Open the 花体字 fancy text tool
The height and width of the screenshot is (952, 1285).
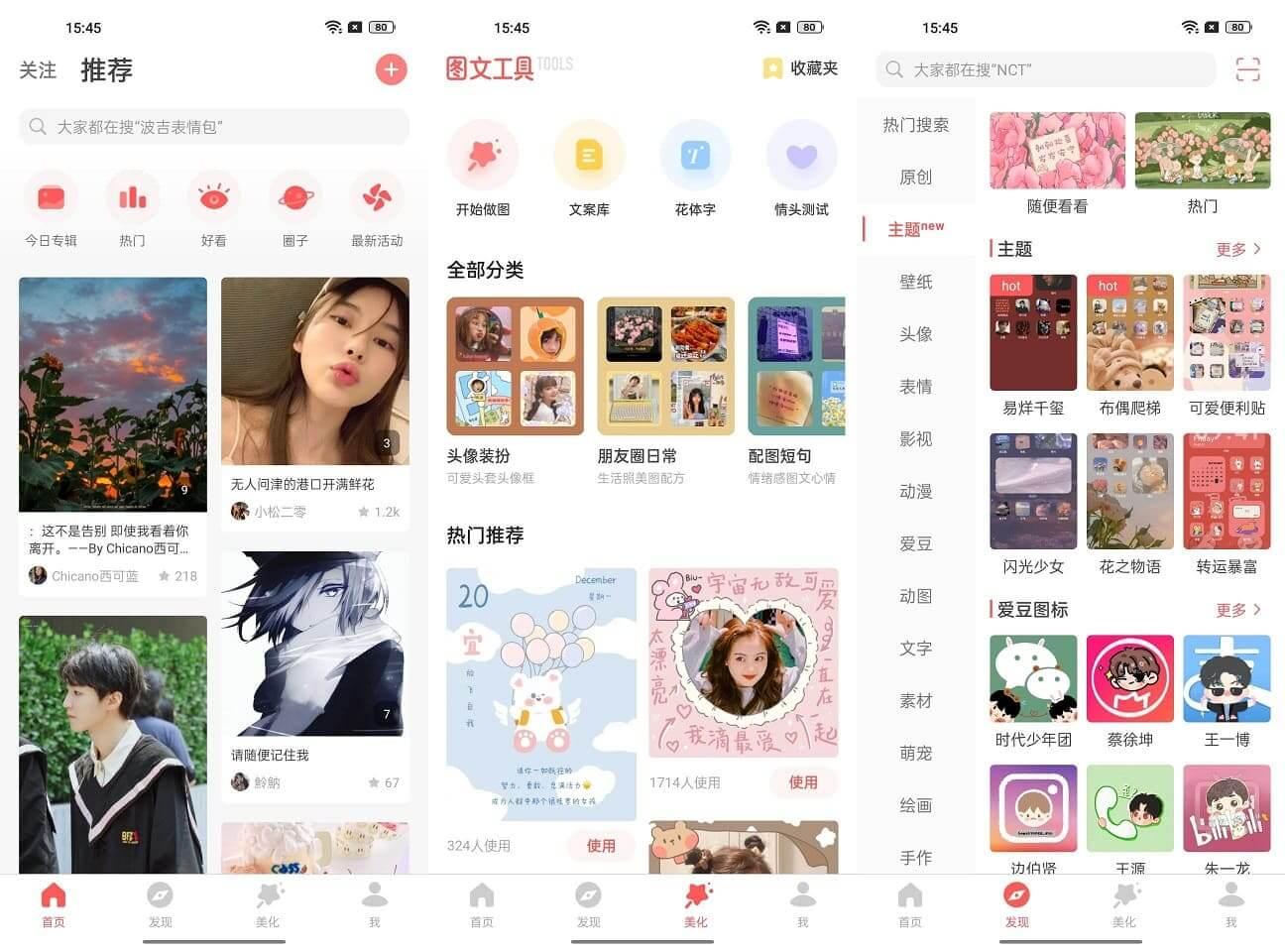point(695,169)
